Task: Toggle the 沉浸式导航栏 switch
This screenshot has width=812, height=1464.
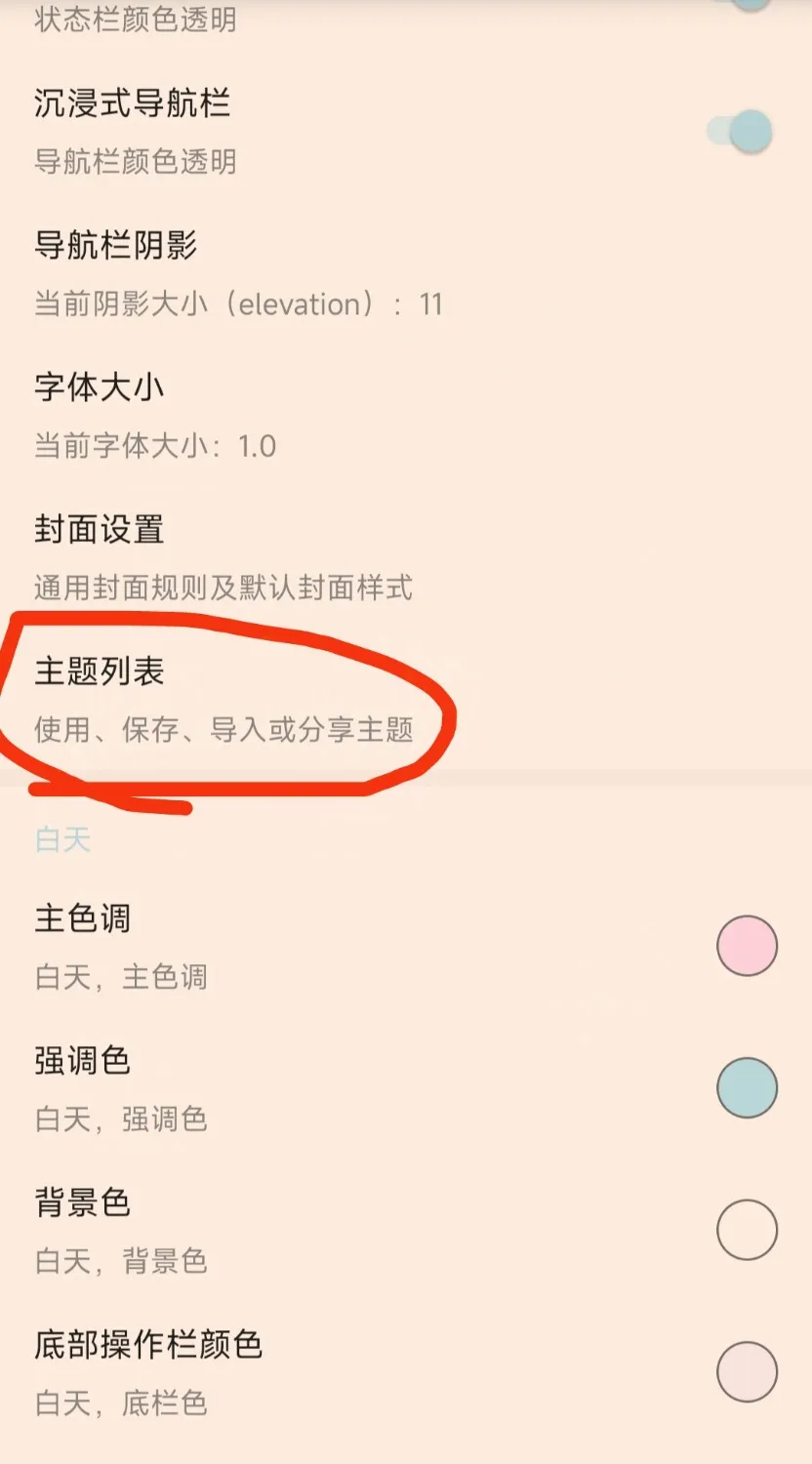Action: (x=741, y=132)
